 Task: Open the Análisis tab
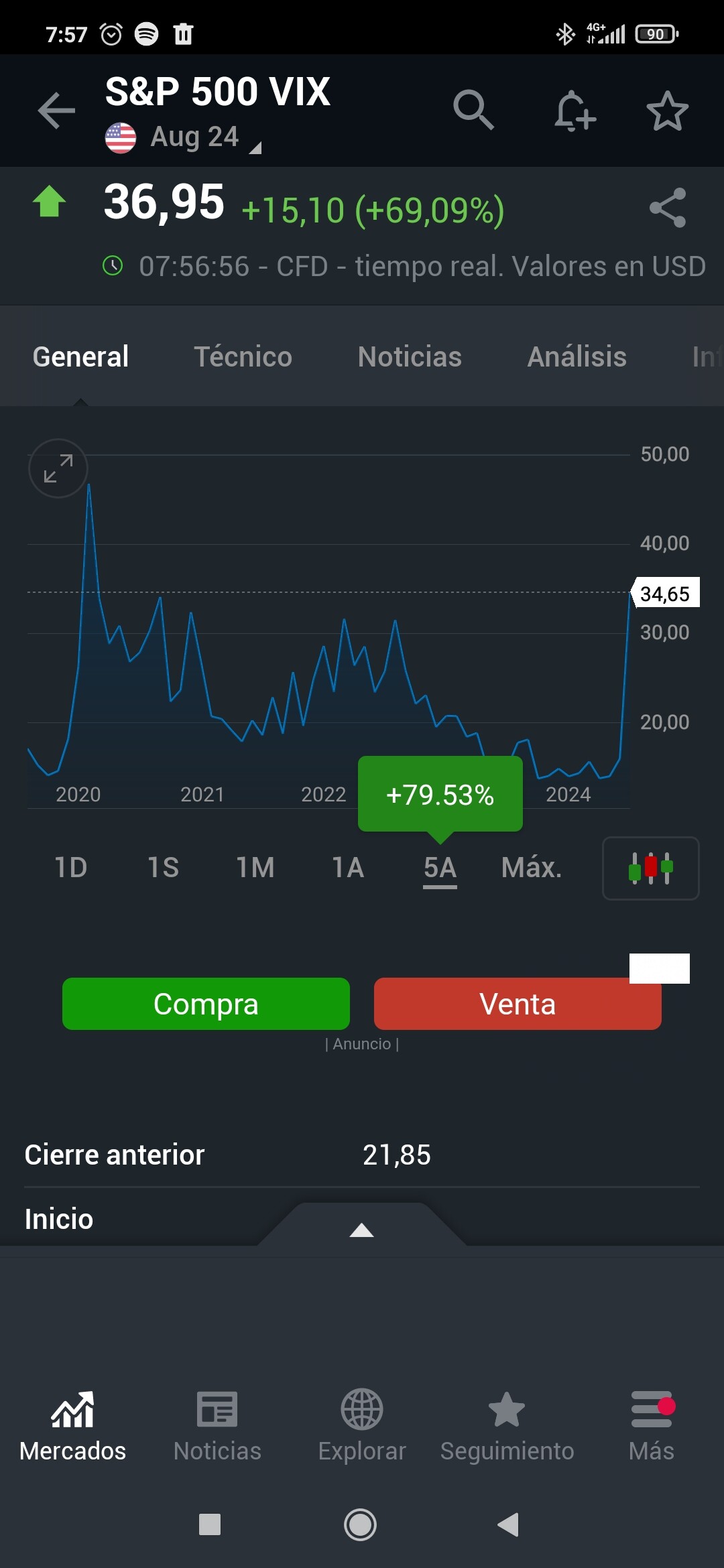(x=577, y=356)
